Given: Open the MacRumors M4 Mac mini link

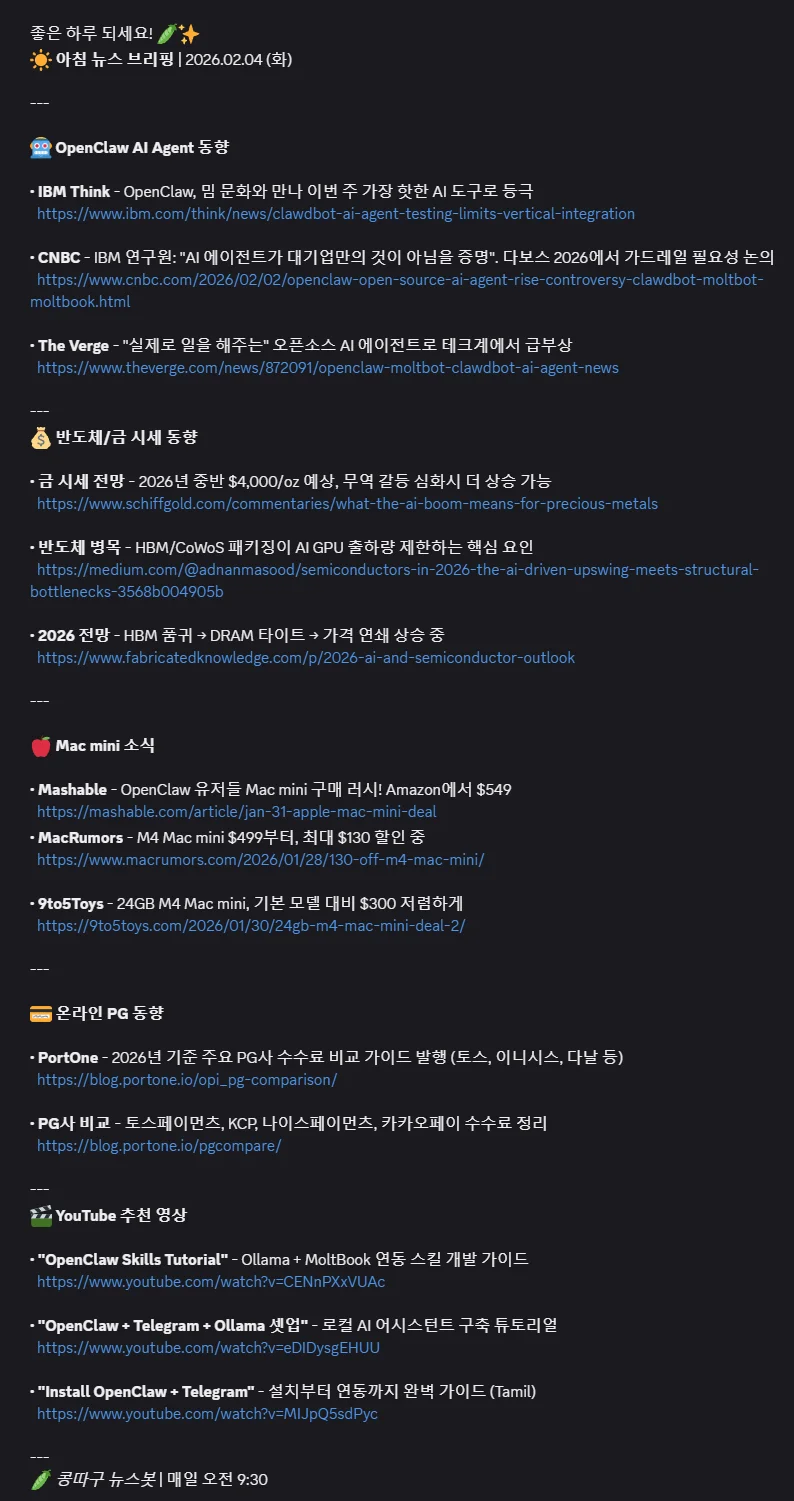Looking at the screenshot, I should (x=260, y=860).
